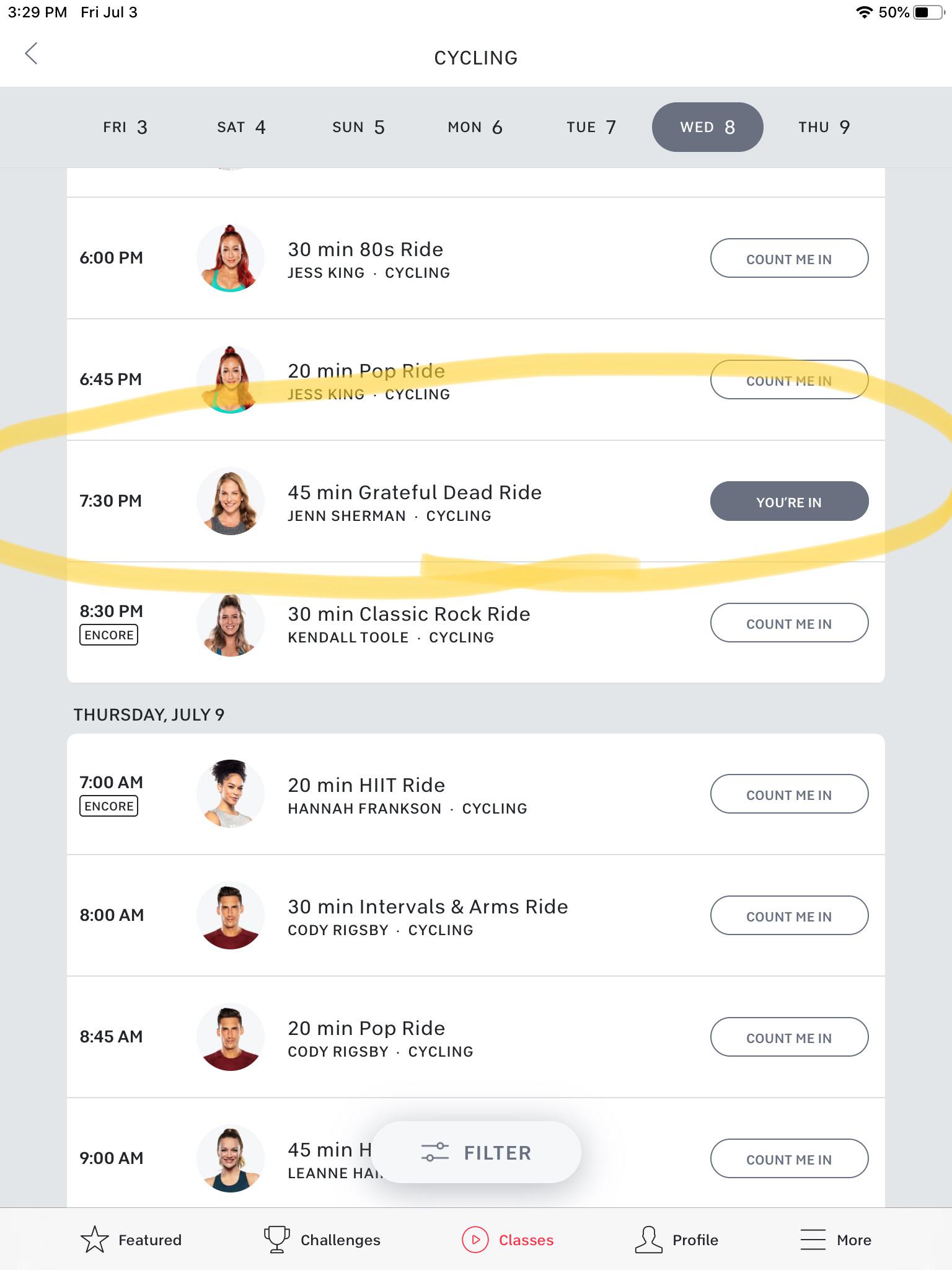The width and height of the screenshot is (952, 1270).
Task: View the THU 9 class schedule
Action: point(824,127)
